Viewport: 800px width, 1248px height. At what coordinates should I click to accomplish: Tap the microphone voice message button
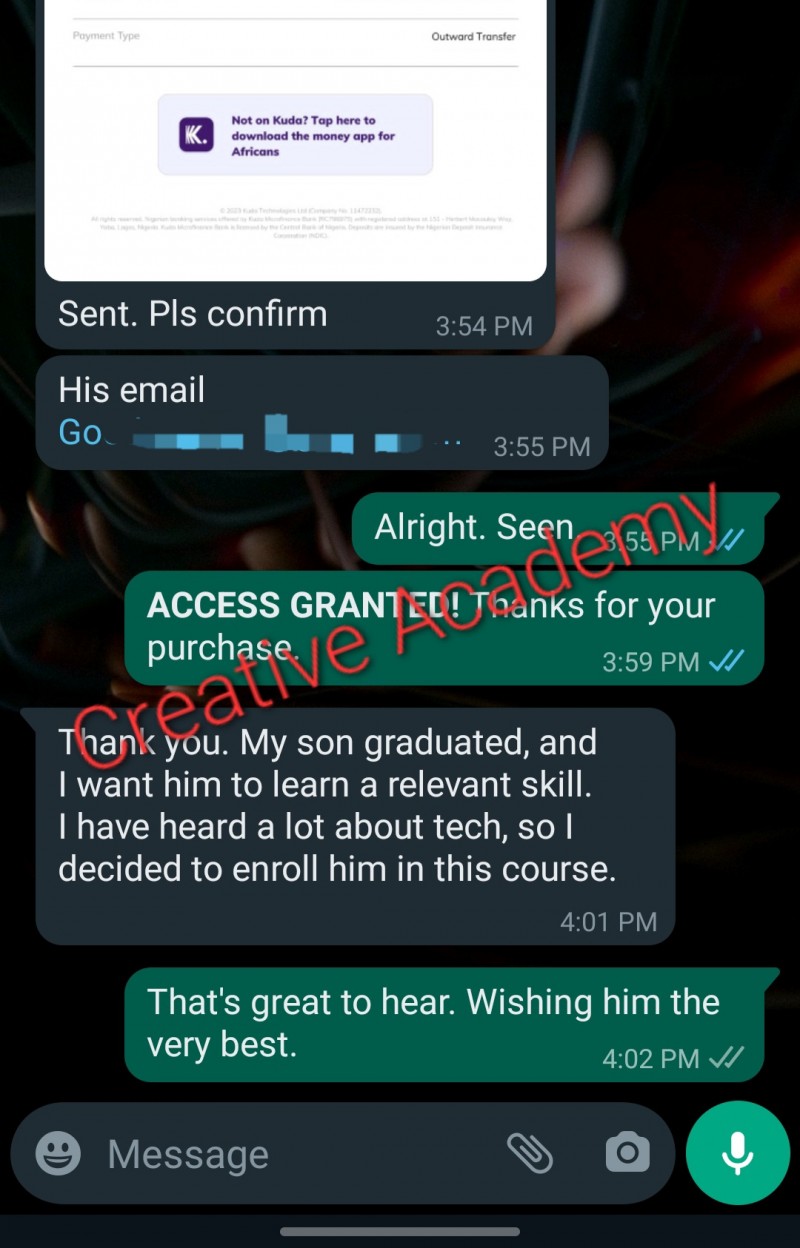click(738, 1153)
